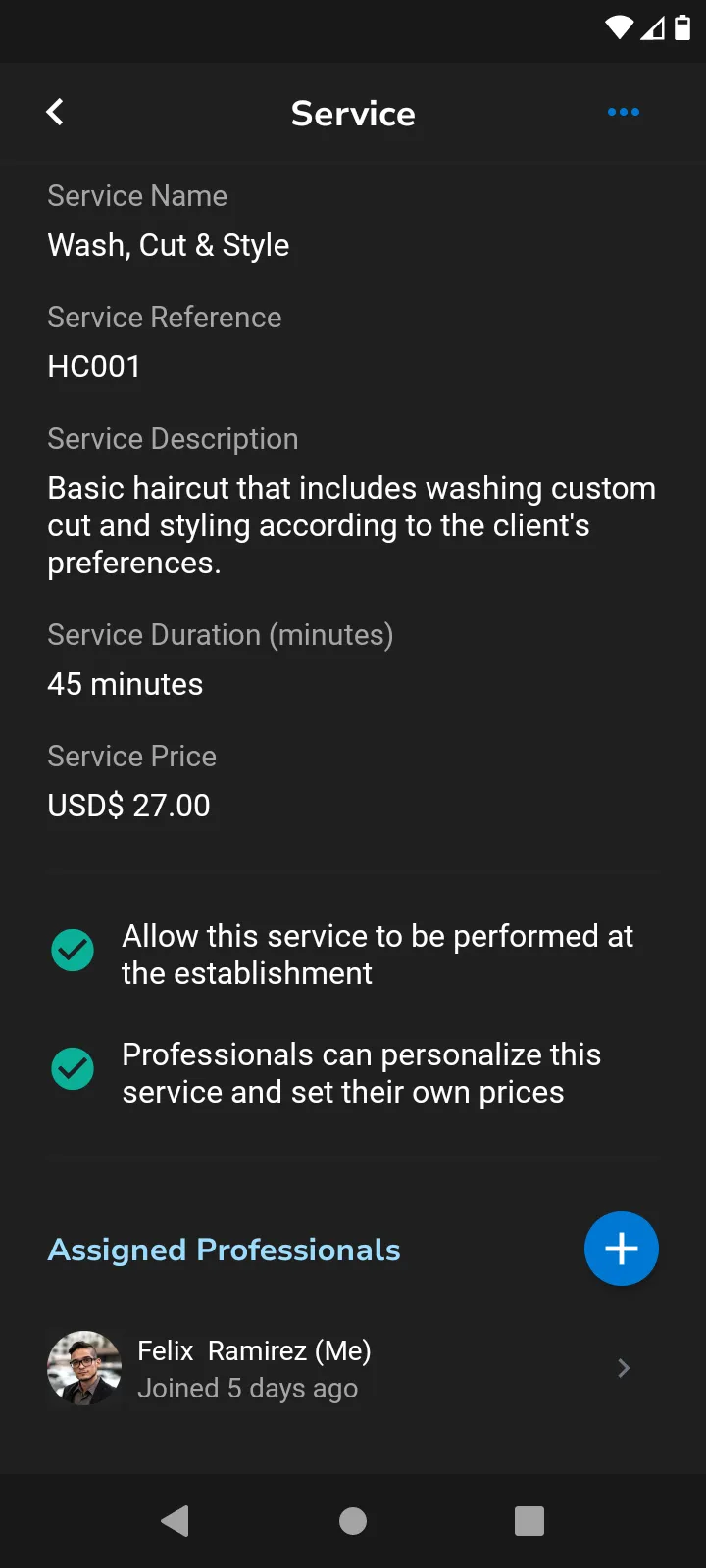Image resolution: width=706 pixels, height=1568 pixels.
Task: Uncheck allow service at the establishment
Action: (x=73, y=951)
